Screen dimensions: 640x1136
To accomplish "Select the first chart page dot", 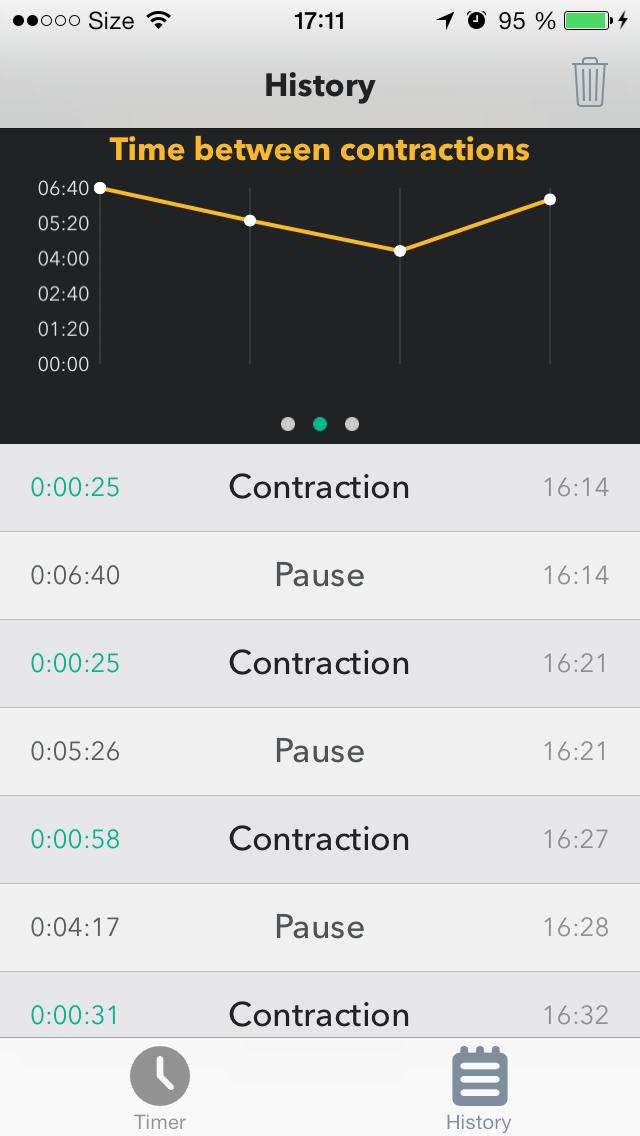I will point(288,424).
